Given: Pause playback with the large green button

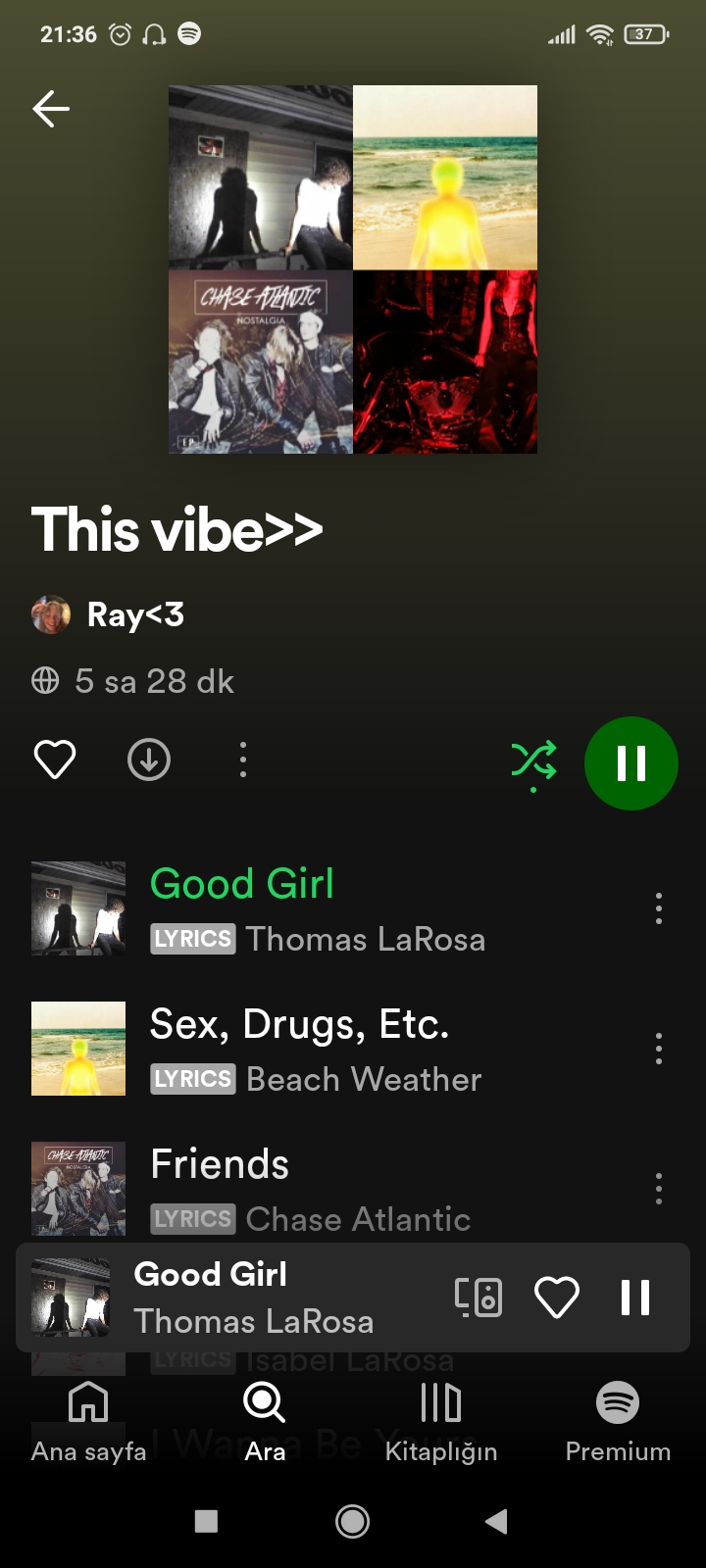Looking at the screenshot, I should coord(631,763).
